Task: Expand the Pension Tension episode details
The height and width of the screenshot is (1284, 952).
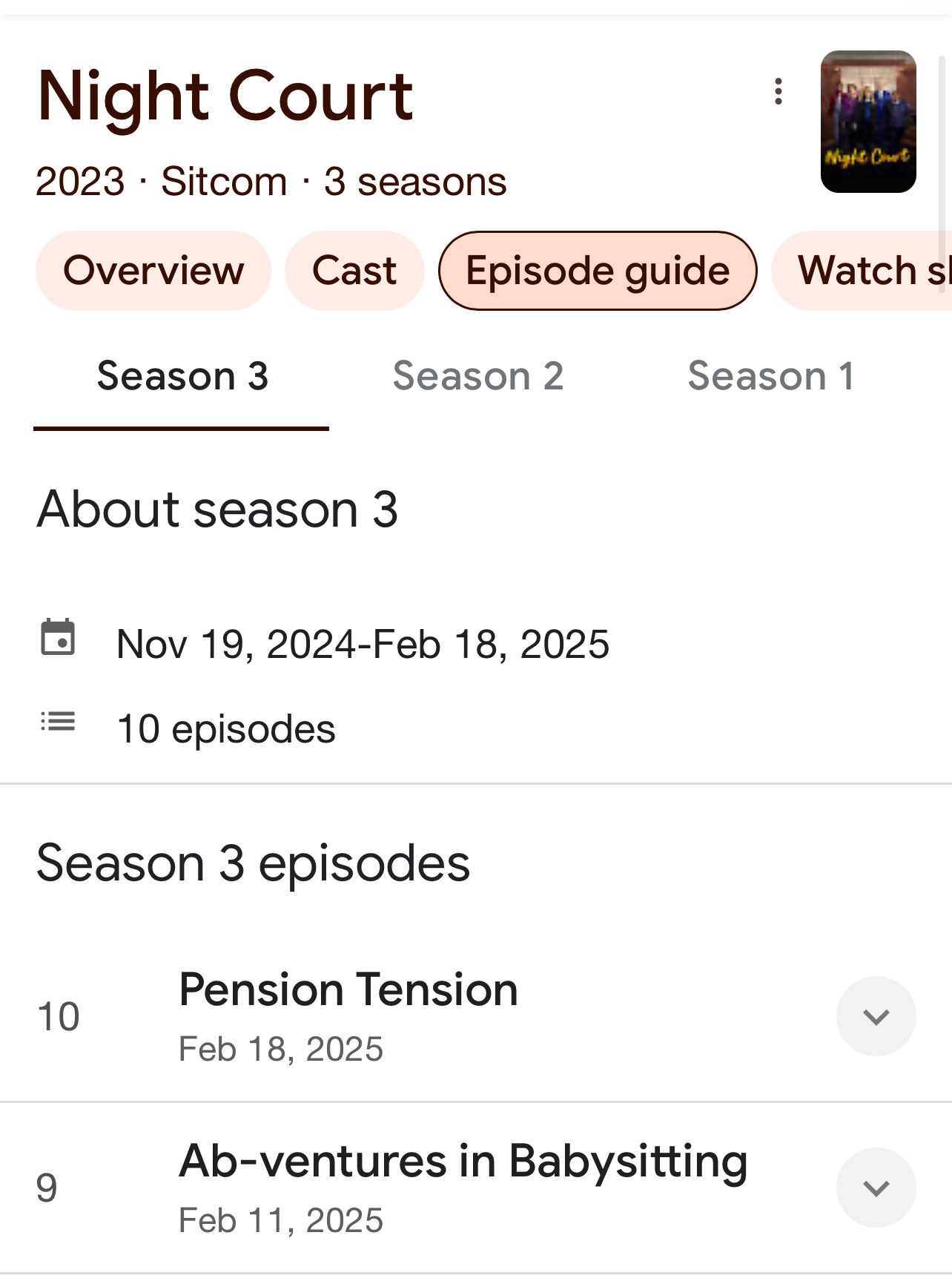Action: coord(876,1016)
